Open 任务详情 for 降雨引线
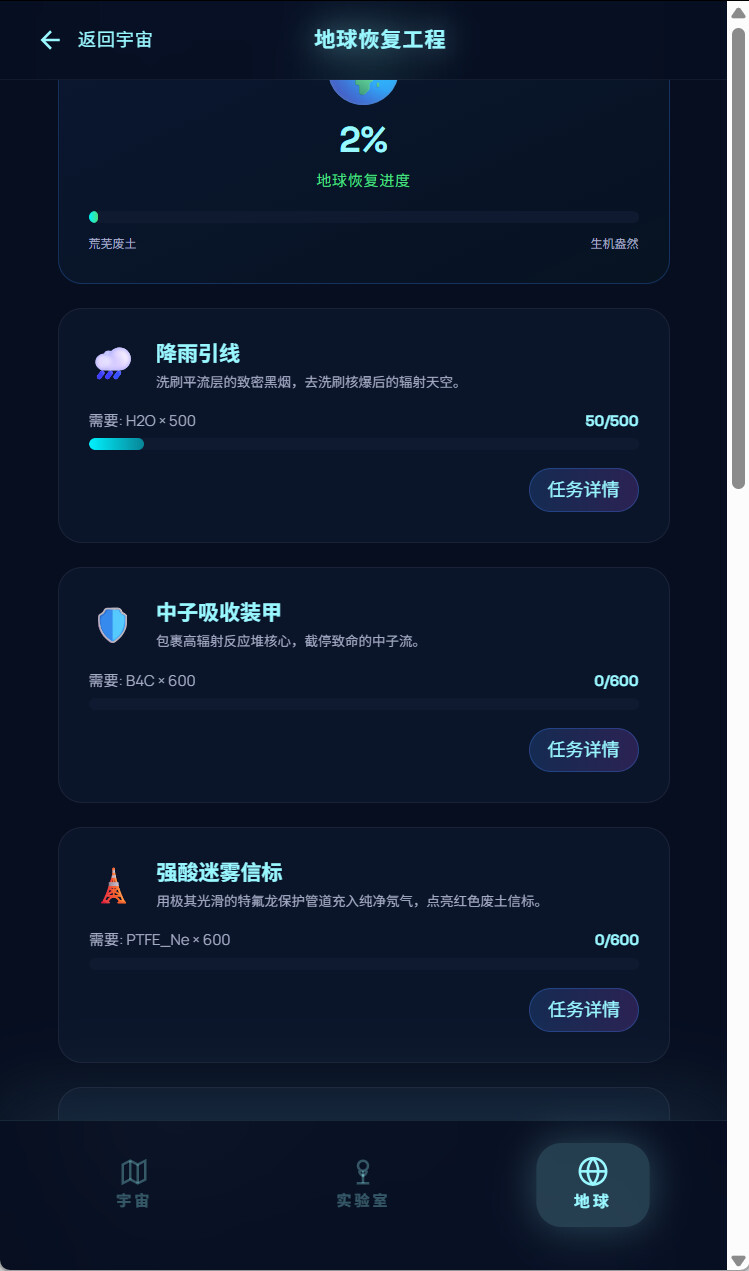 pyautogui.click(x=583, y=490)
